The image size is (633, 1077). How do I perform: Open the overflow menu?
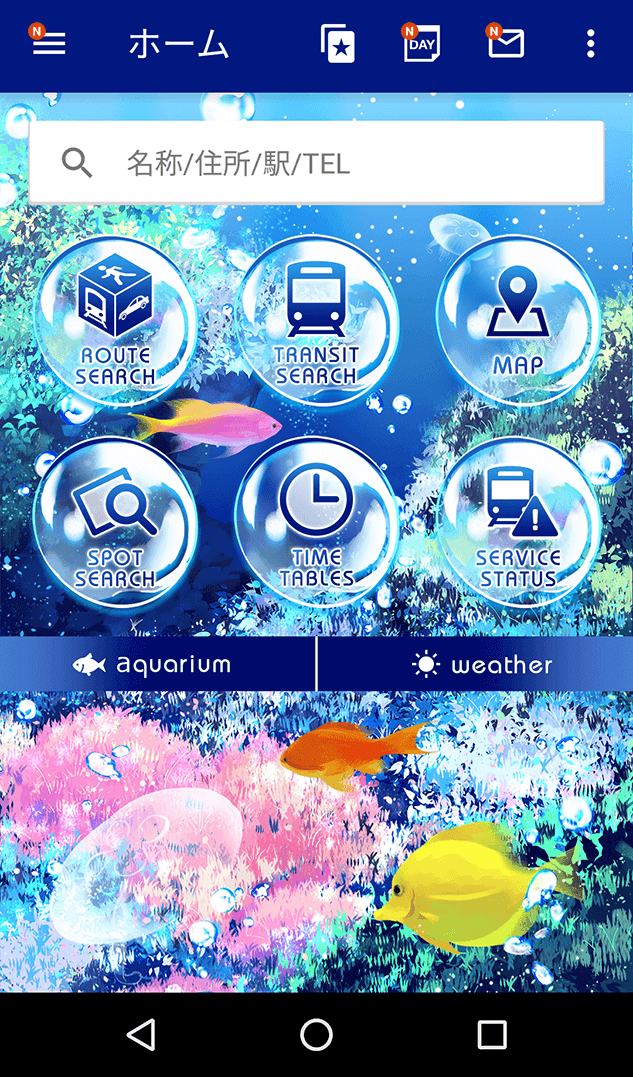591,44
